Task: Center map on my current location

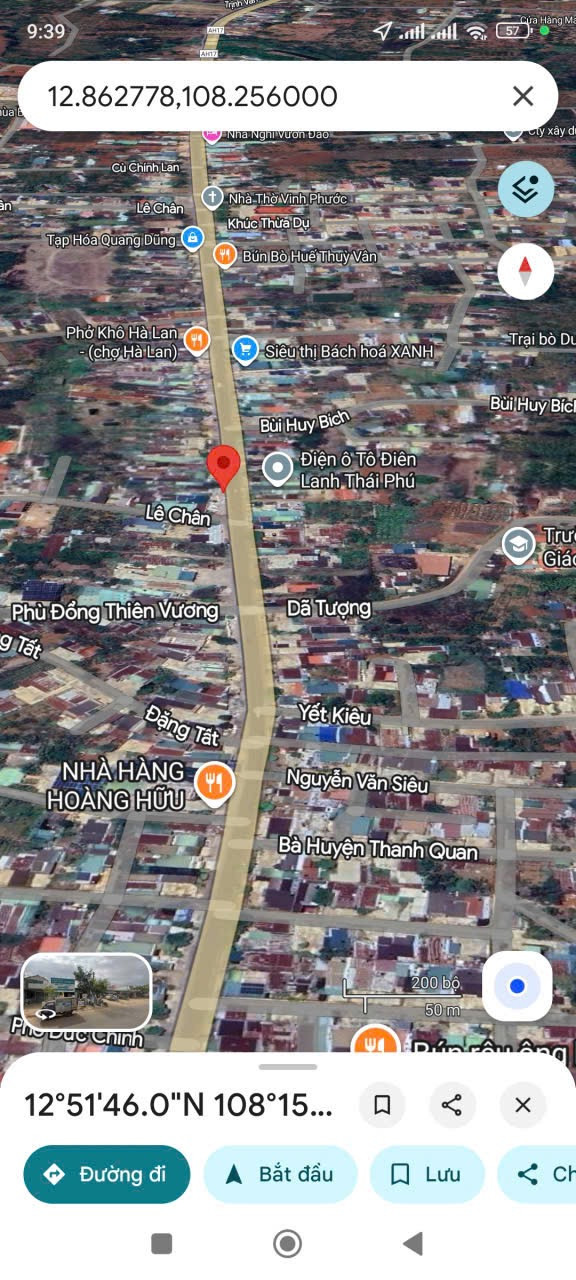Action: point(517,986)
